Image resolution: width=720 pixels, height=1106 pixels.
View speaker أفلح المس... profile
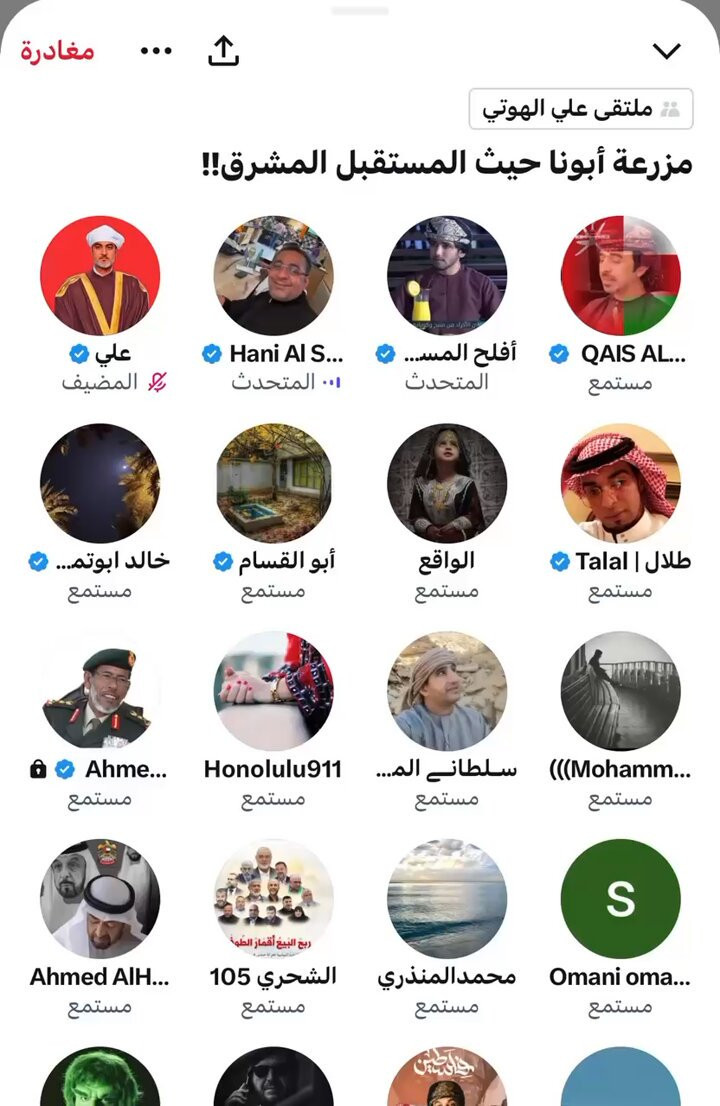(x=447, y=276)
